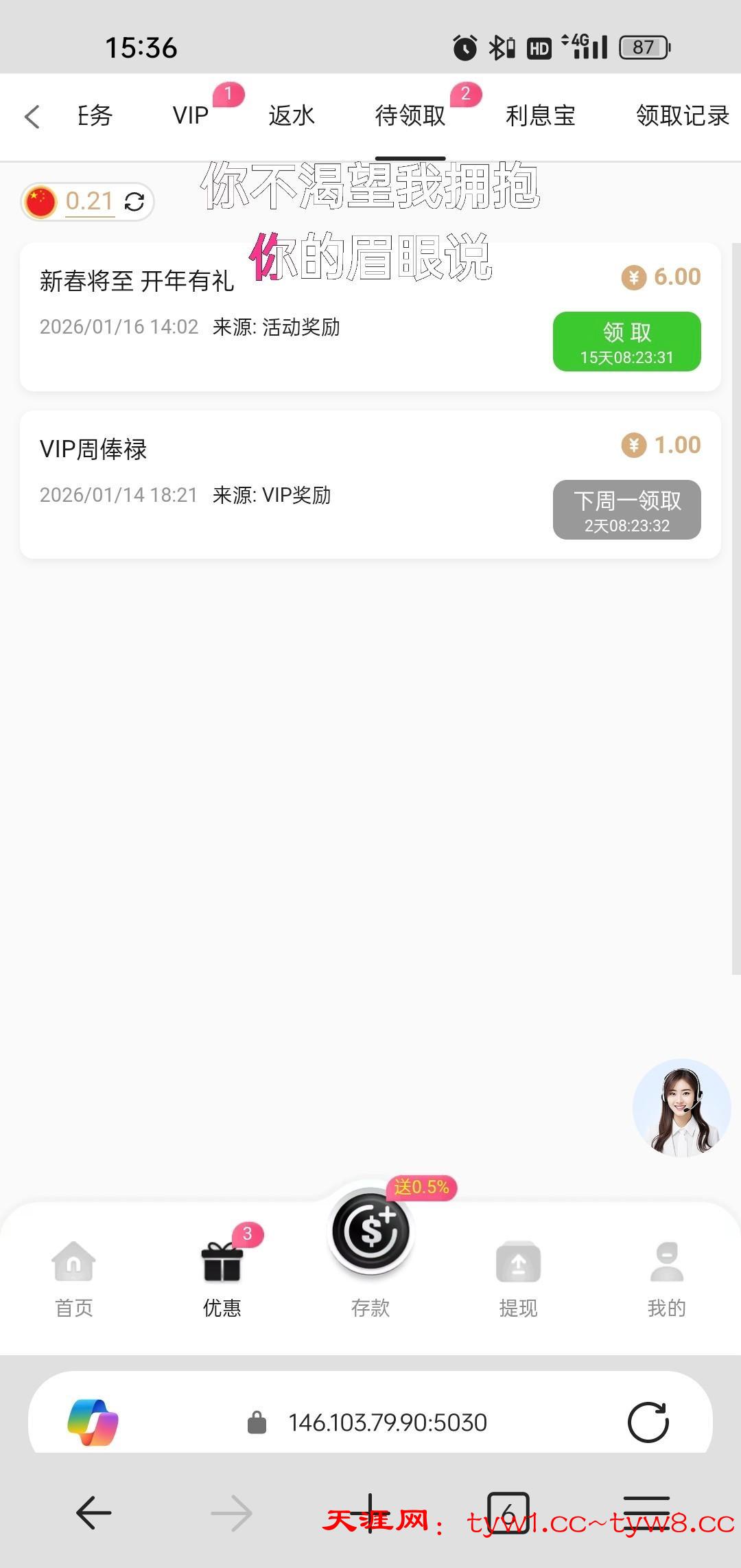741x1568 pixels.
Task: Switch to the 利息宝 tab
Action: tap(541, 115)
